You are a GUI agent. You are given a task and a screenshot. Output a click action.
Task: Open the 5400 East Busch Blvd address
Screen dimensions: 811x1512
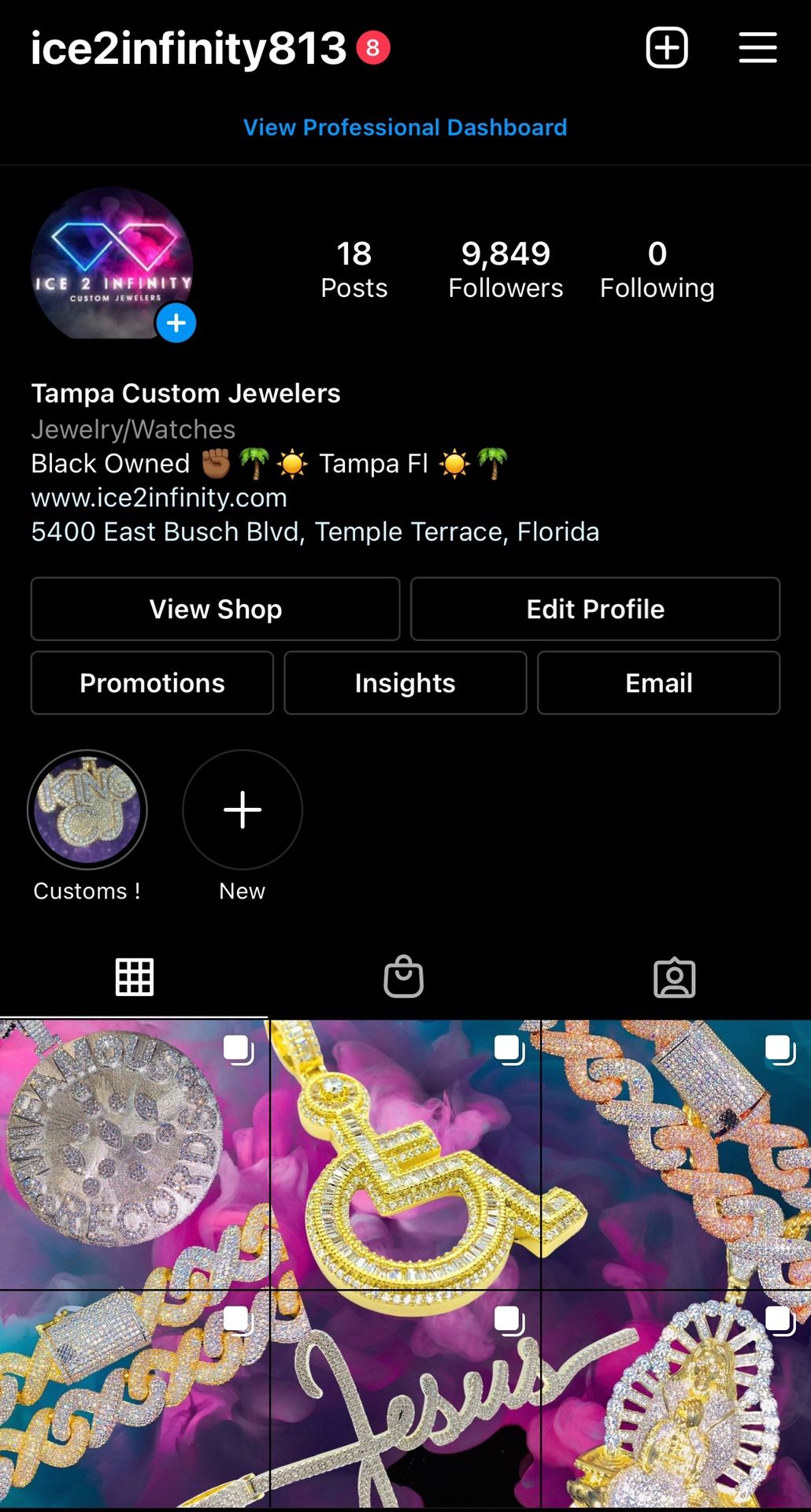pos(315,532)
